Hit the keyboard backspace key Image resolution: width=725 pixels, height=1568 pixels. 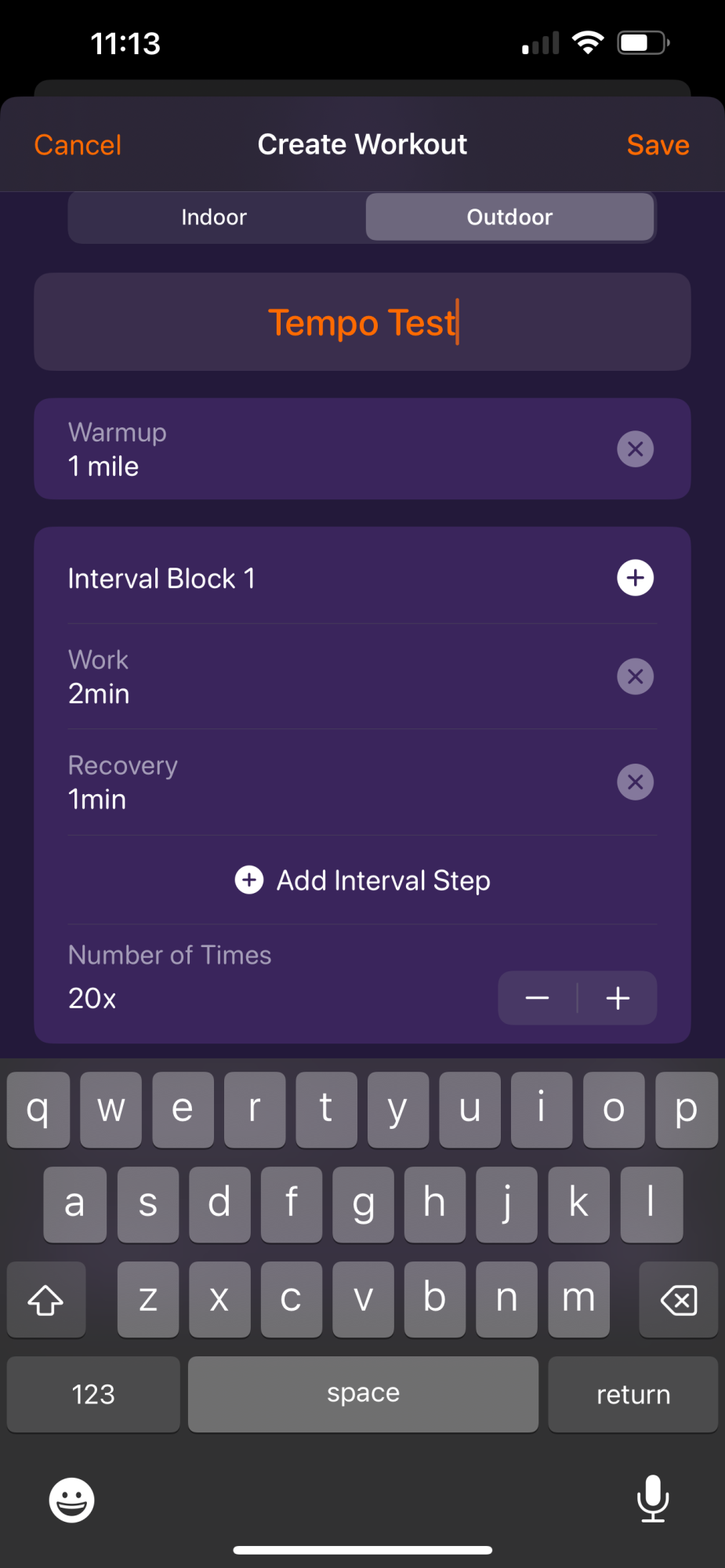pos(678,1300)
